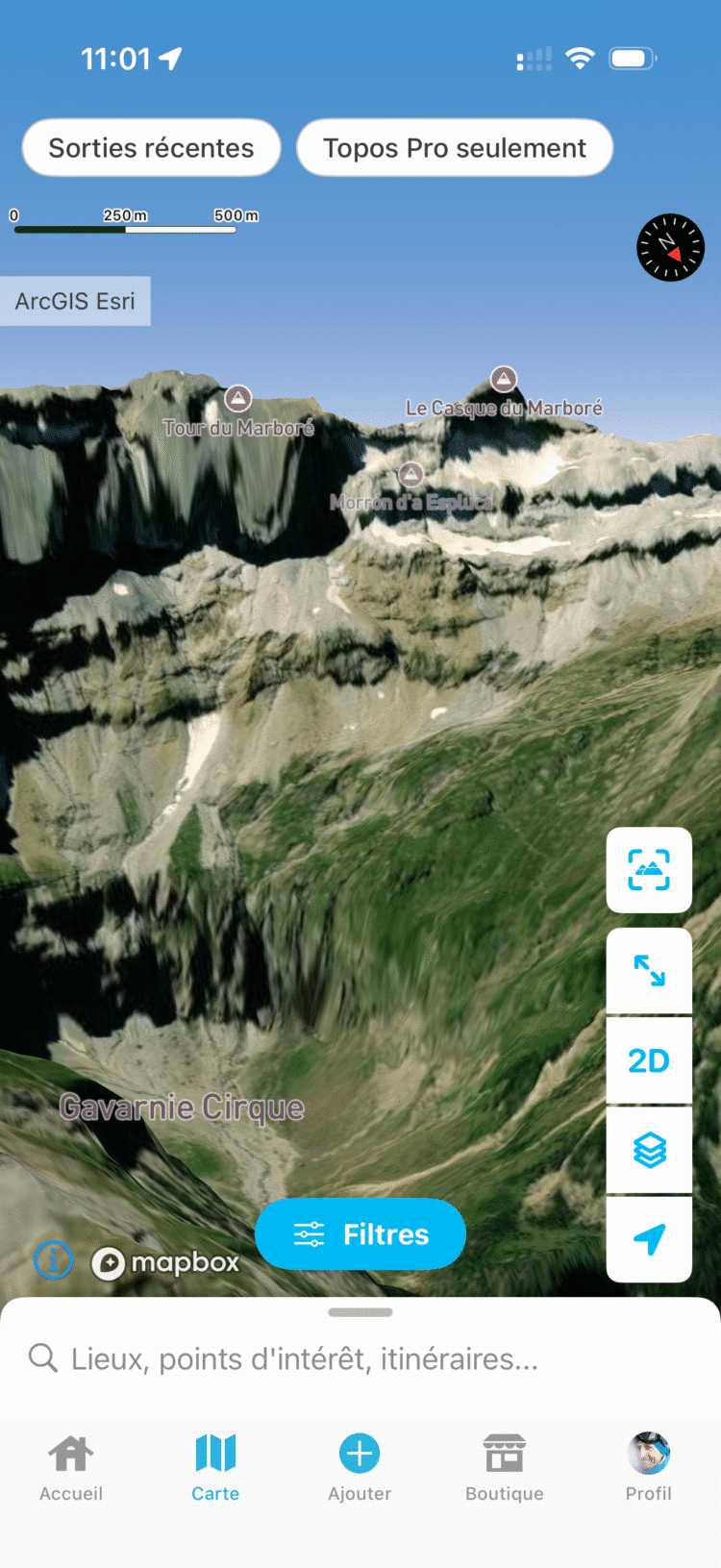
Task: Enable Topos Pro seulement filter
Action: click(x=454, y=147)
